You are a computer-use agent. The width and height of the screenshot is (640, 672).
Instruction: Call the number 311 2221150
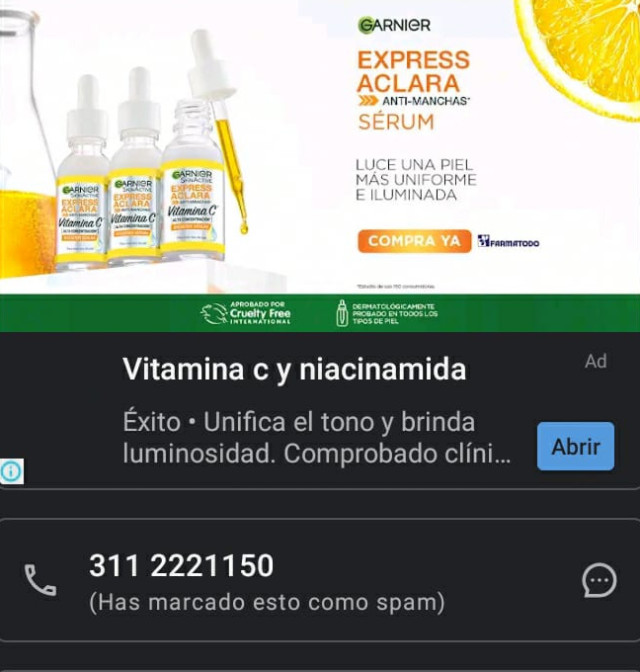(x=40, y=580)
